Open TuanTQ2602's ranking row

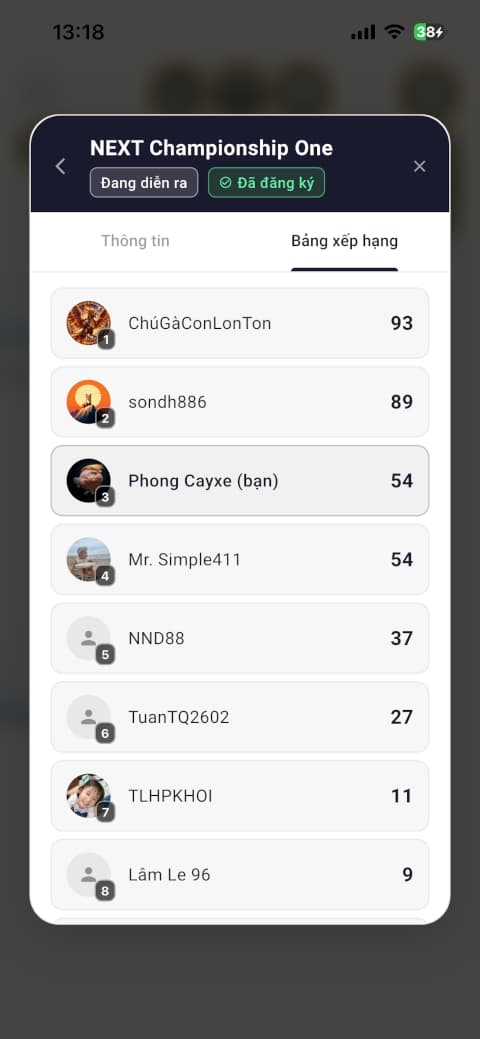pos(240,717)
